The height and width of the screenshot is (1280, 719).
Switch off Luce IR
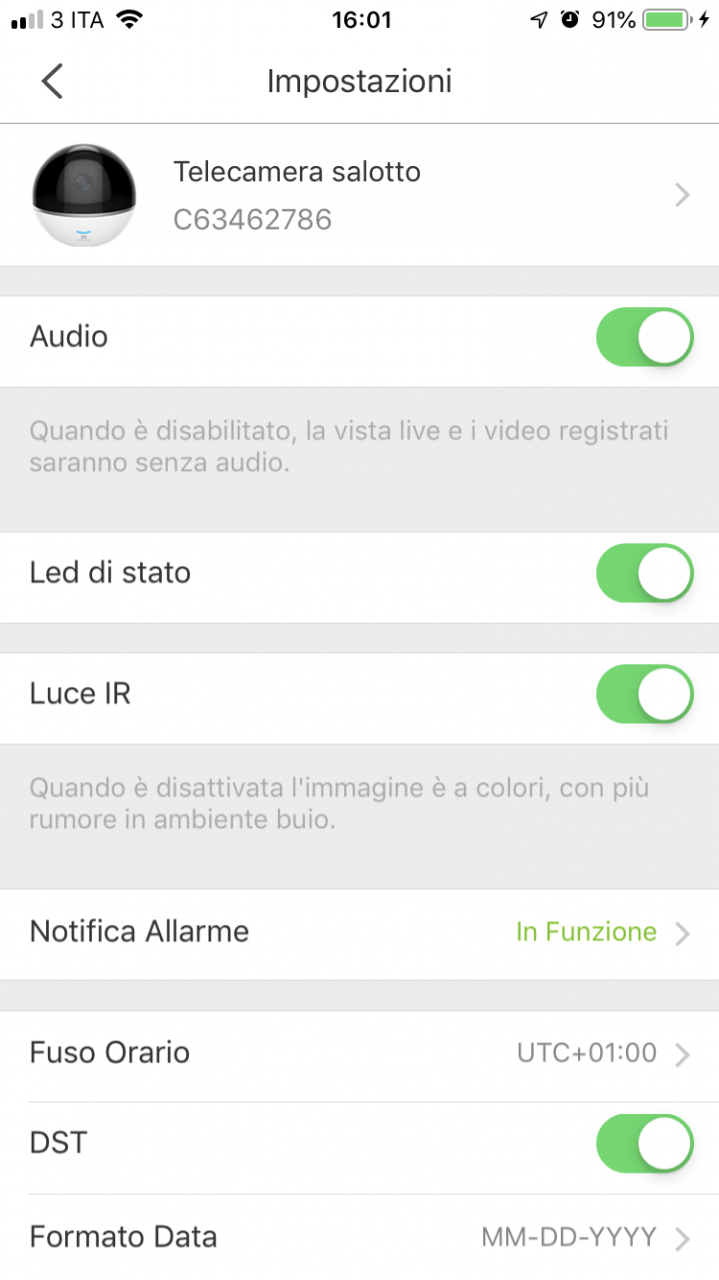(644, 694)
